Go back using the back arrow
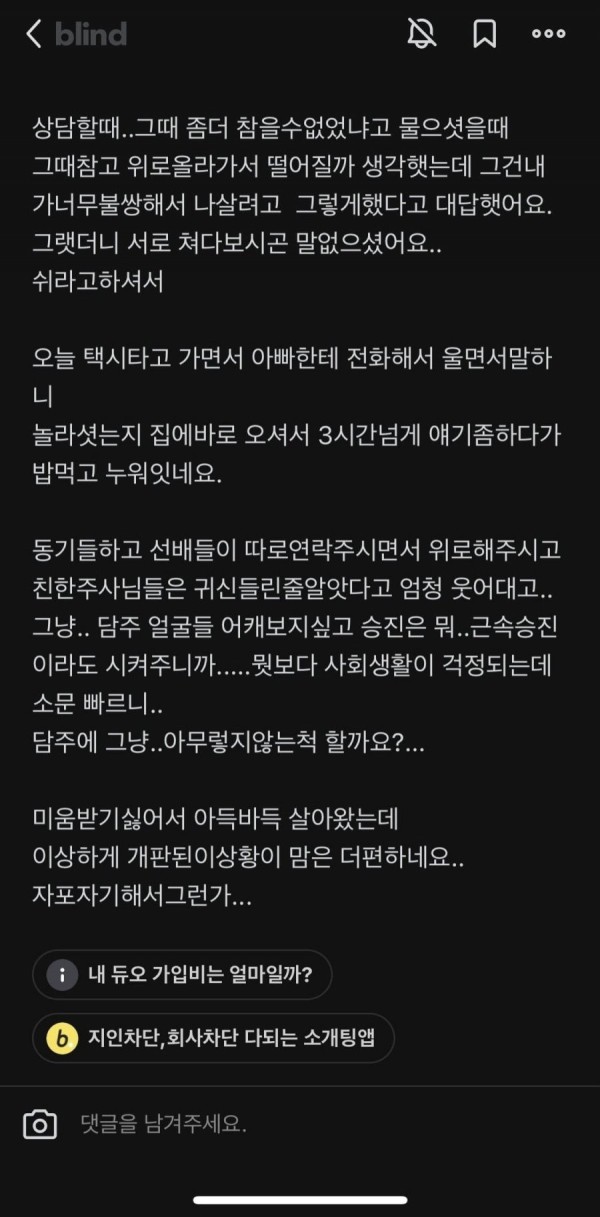The image size is (600, 1217). pyautogui.click(x=34, y=34)
